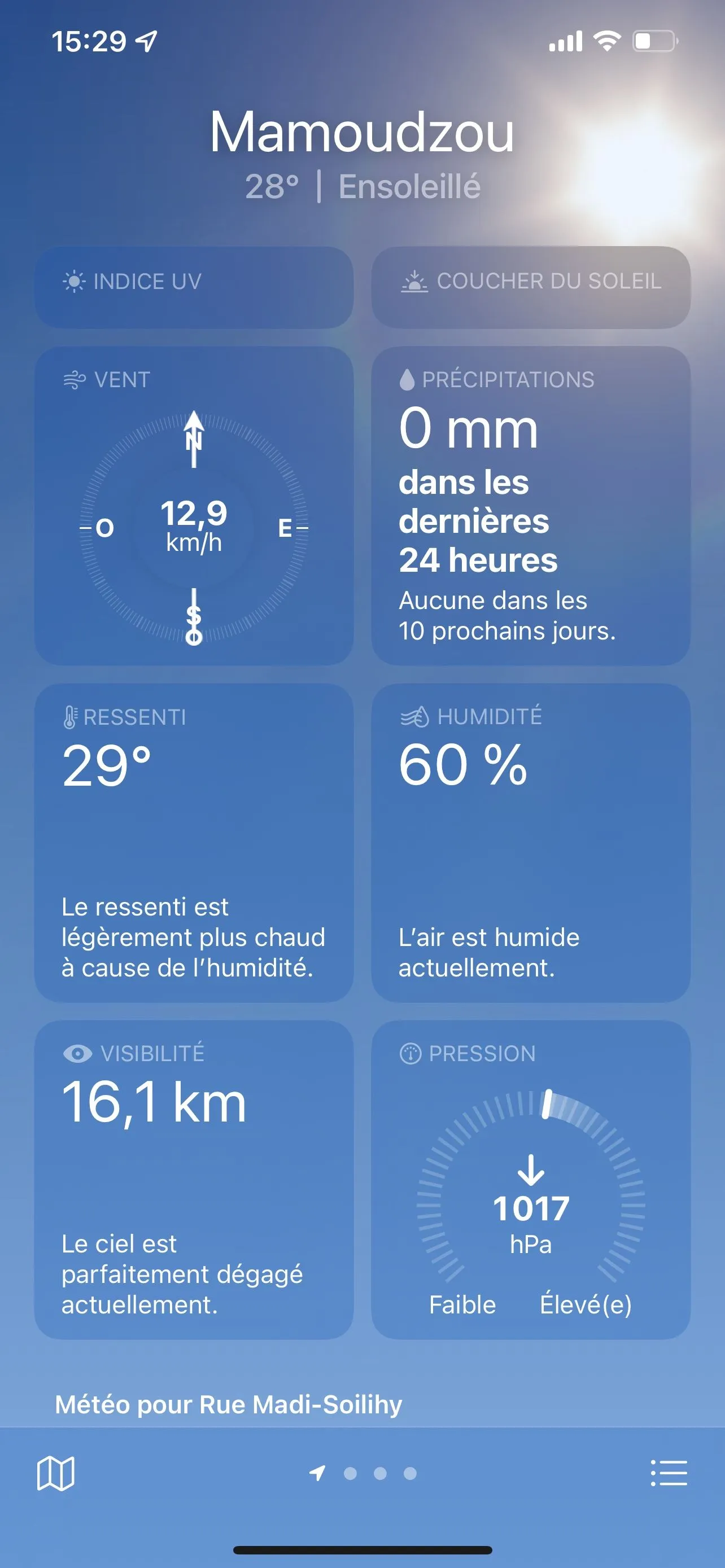Open the Coucher du soleil card
The image size is (725, 1568).
click(x=530, y=287)
